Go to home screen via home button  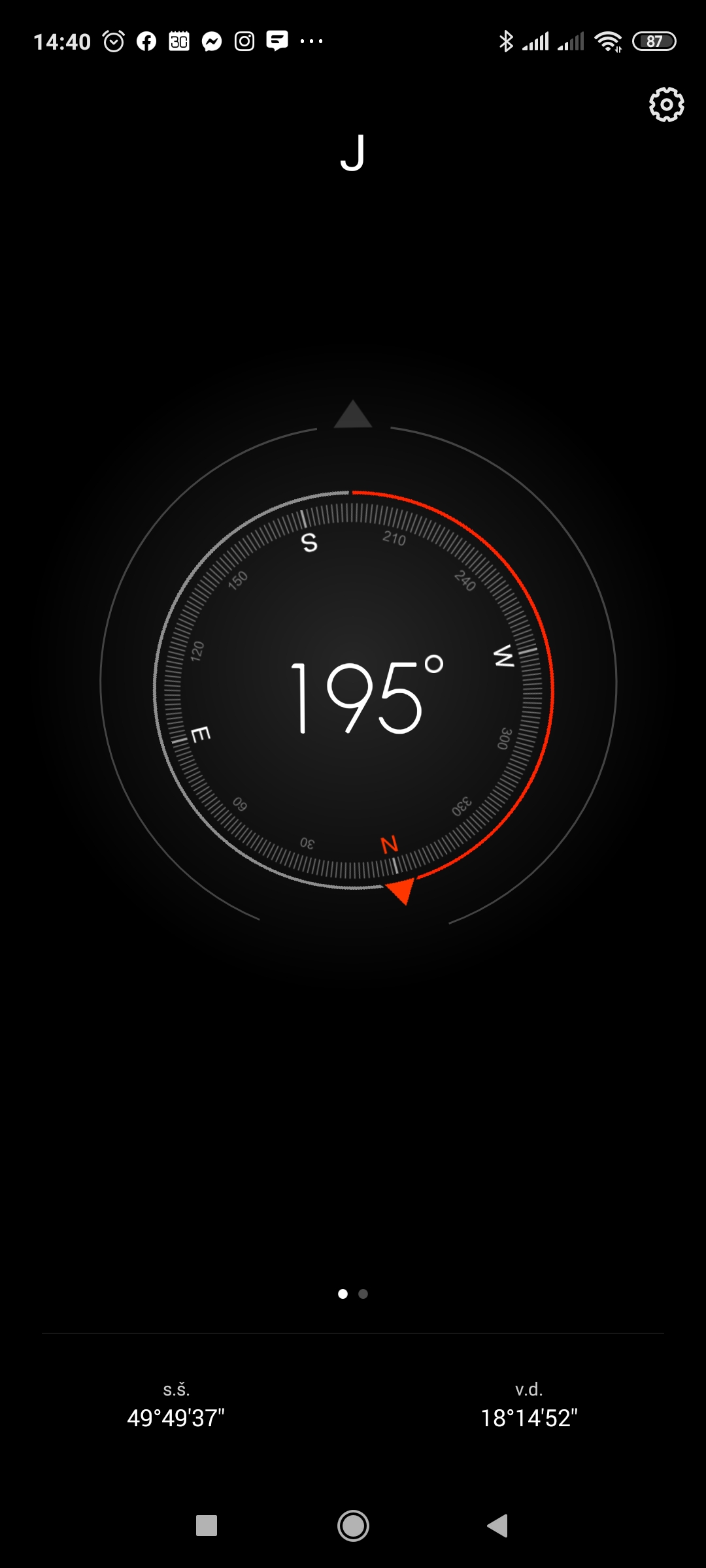[x=353, y=1526]
